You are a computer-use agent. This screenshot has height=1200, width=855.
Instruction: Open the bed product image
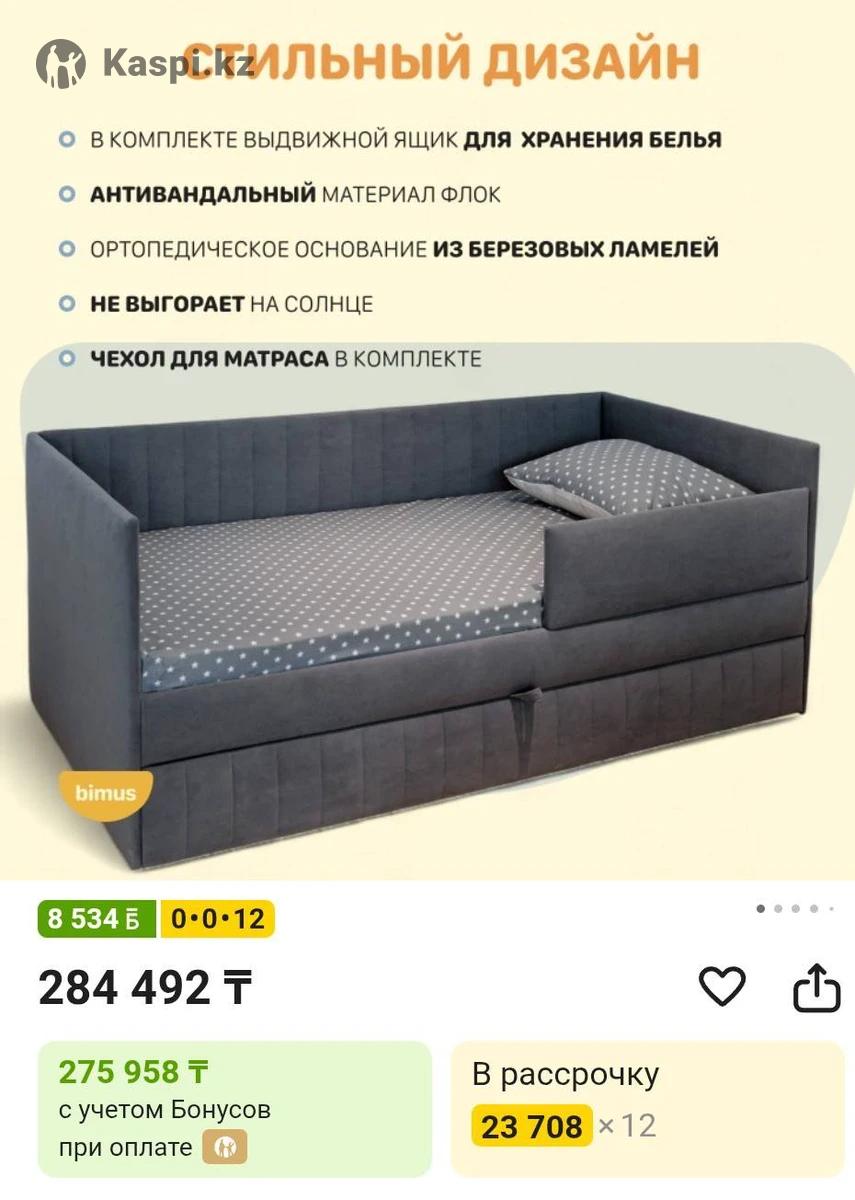point(427,600)
